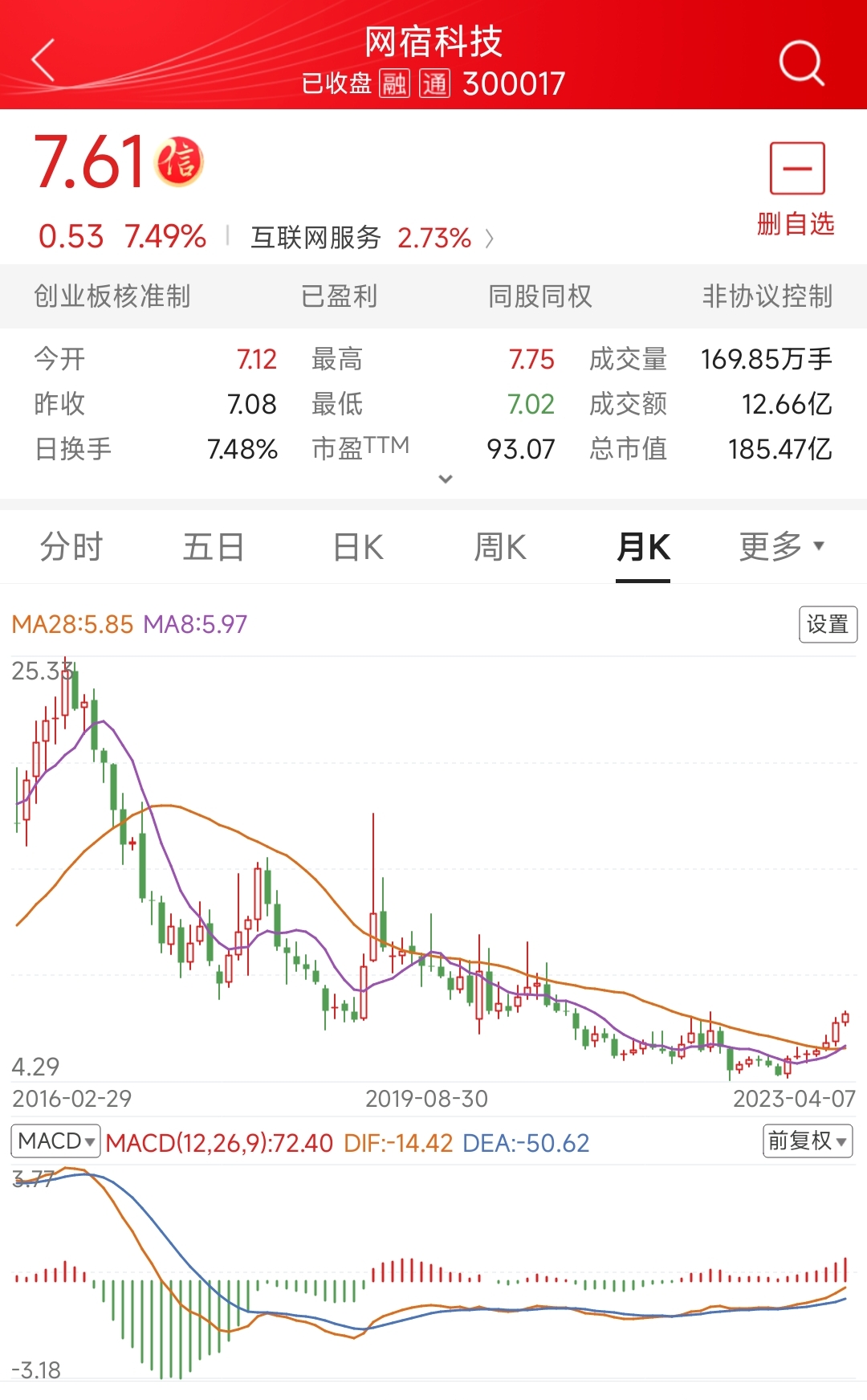Viewport: 867px width, 1400px height.
Task: Change MACD indicator dropdown
Action: 55,1141
